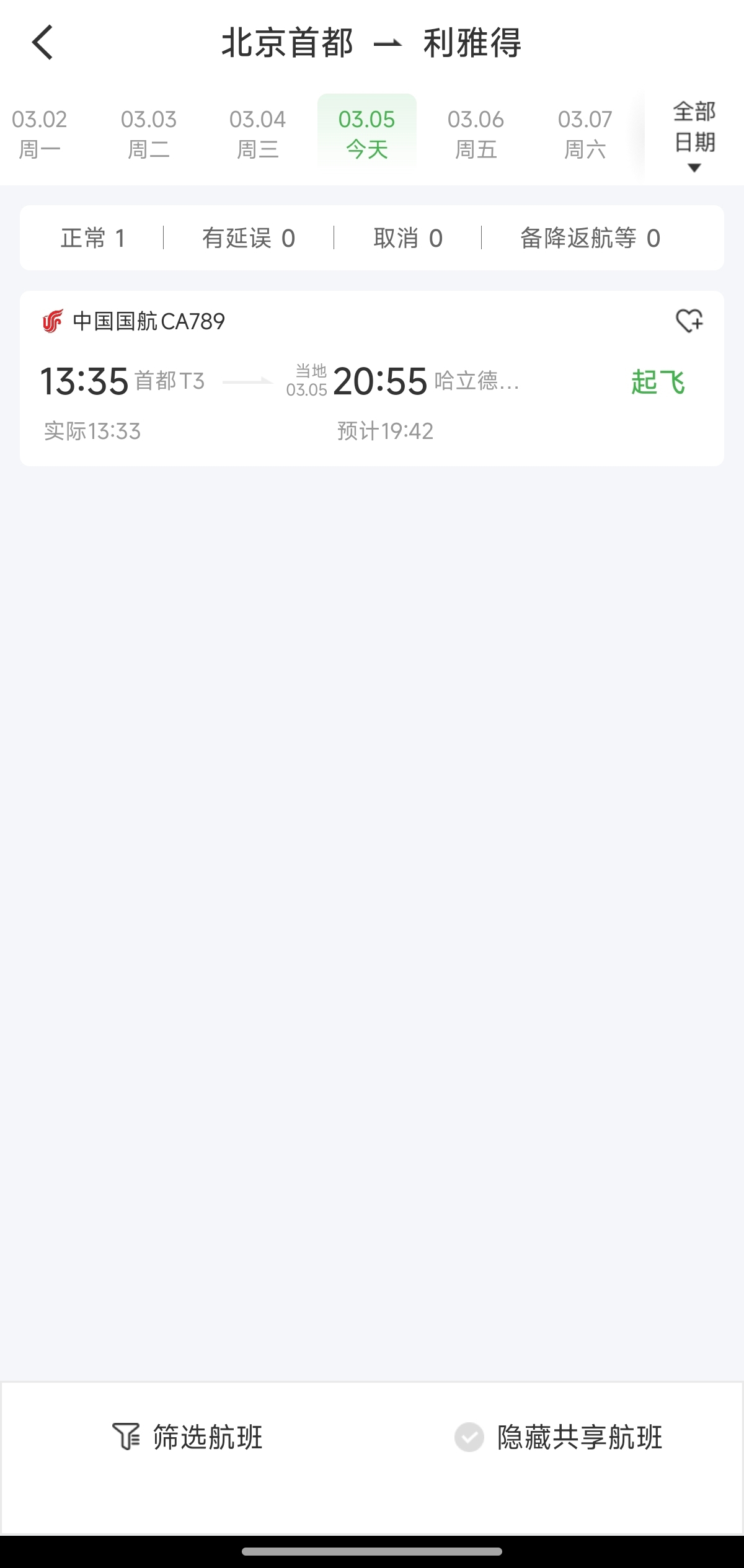
Task: Show 备降返航等 flights
Action: (x=590, y=238)
